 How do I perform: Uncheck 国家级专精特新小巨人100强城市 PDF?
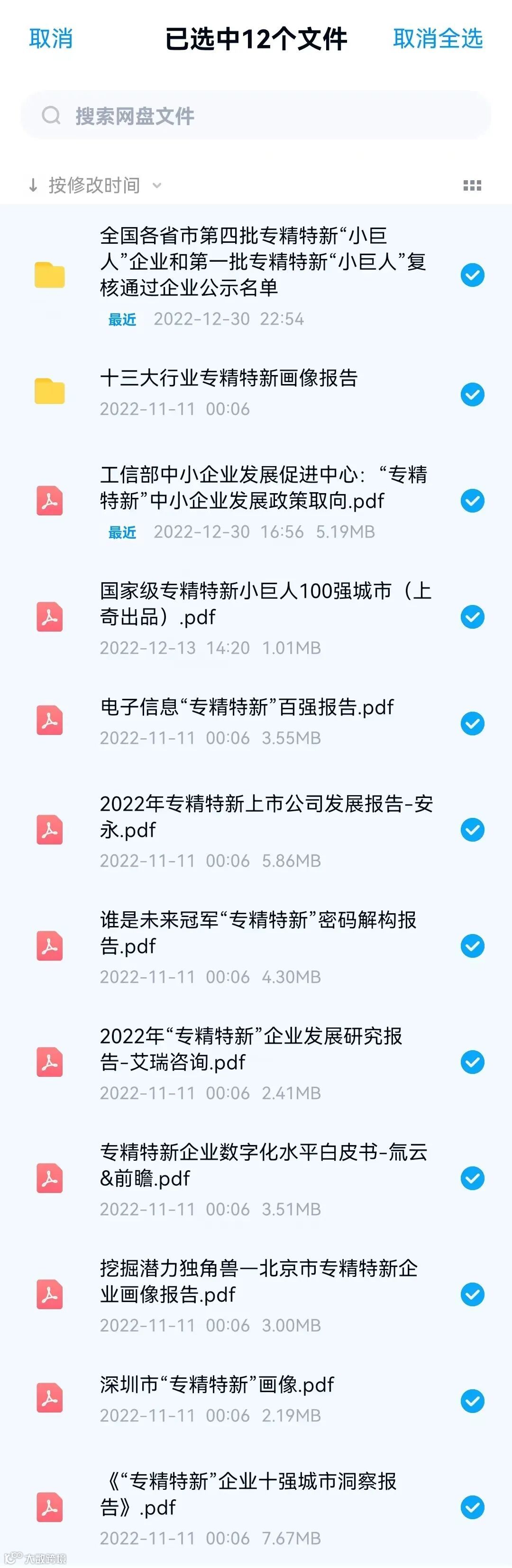(x=472, y=617)
